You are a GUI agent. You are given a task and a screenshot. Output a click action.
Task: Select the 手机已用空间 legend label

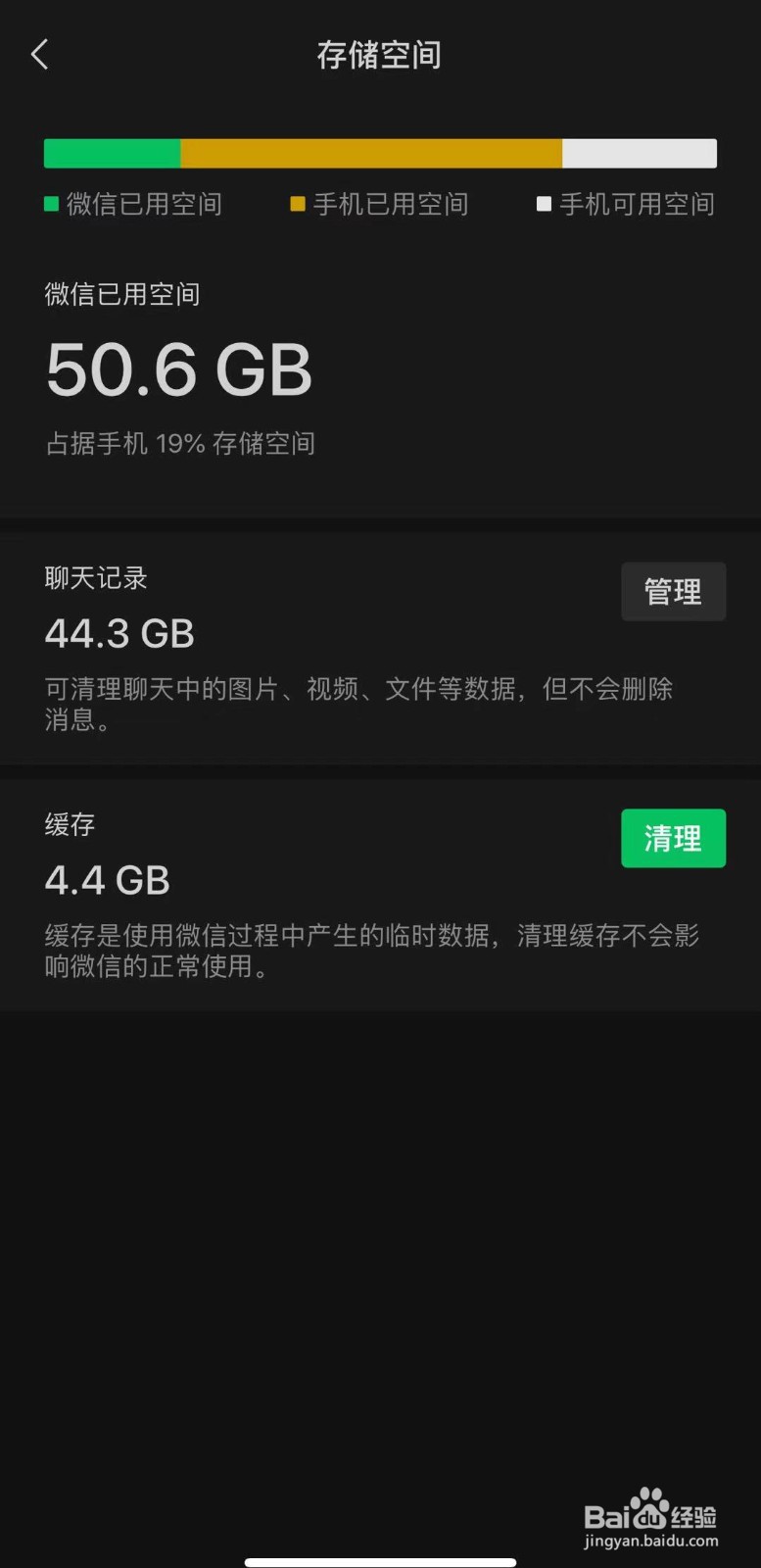coord(390,204)
